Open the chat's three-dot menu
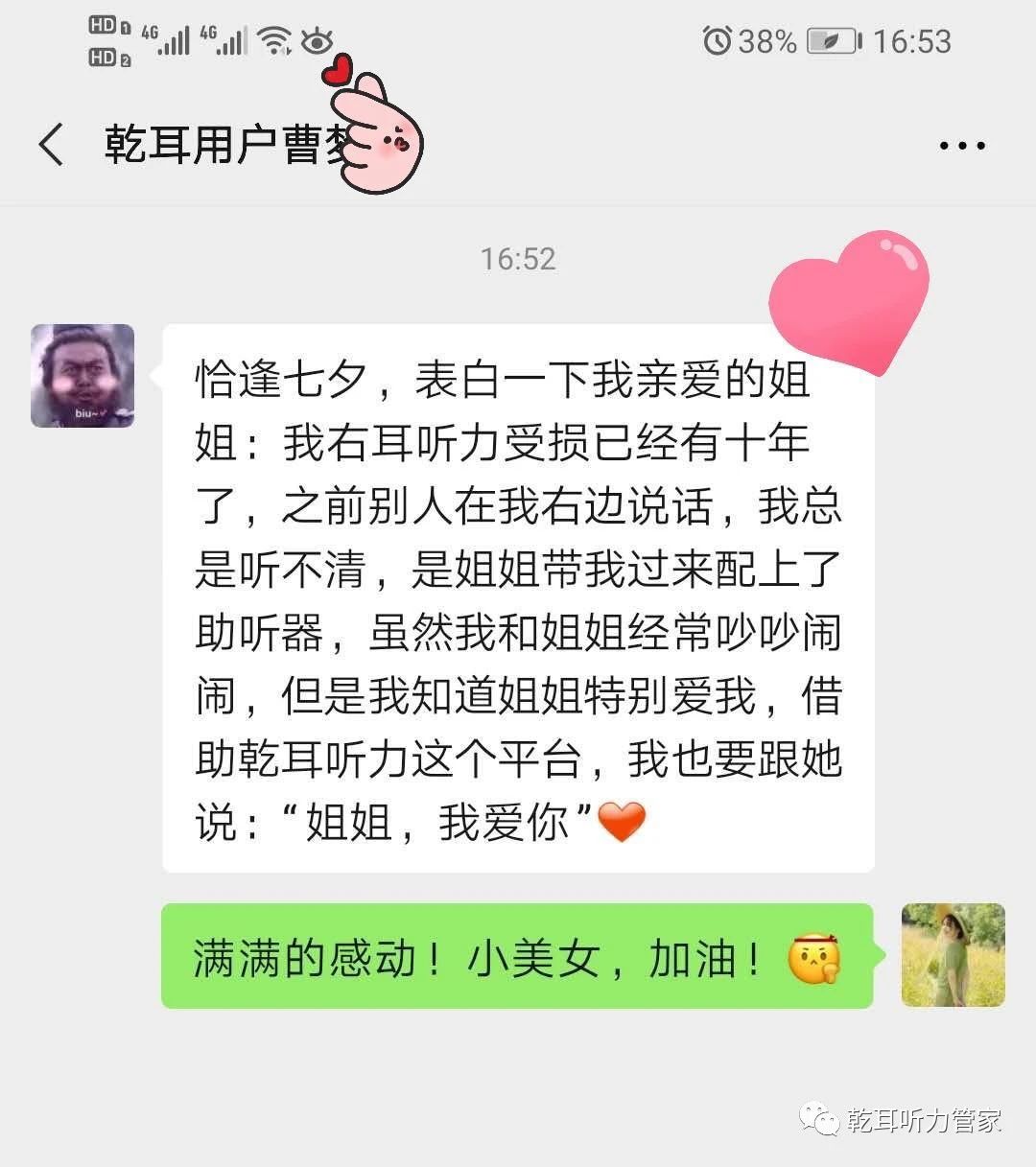Screen dimensions: 1036x1167 click(961, 146)
